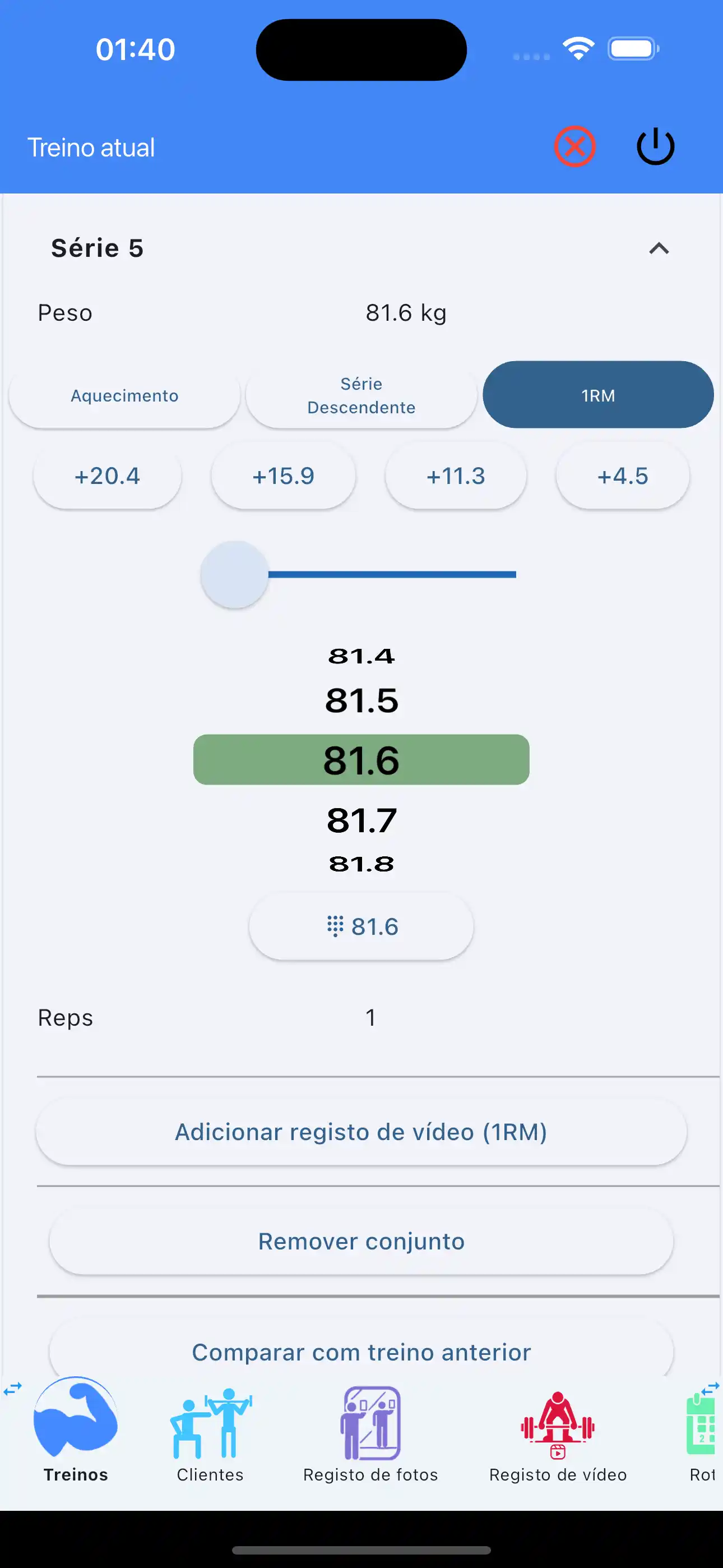Switch to the Registo de vídeo tab
The image size is (723, 1568).
(x=558, y=1424)
